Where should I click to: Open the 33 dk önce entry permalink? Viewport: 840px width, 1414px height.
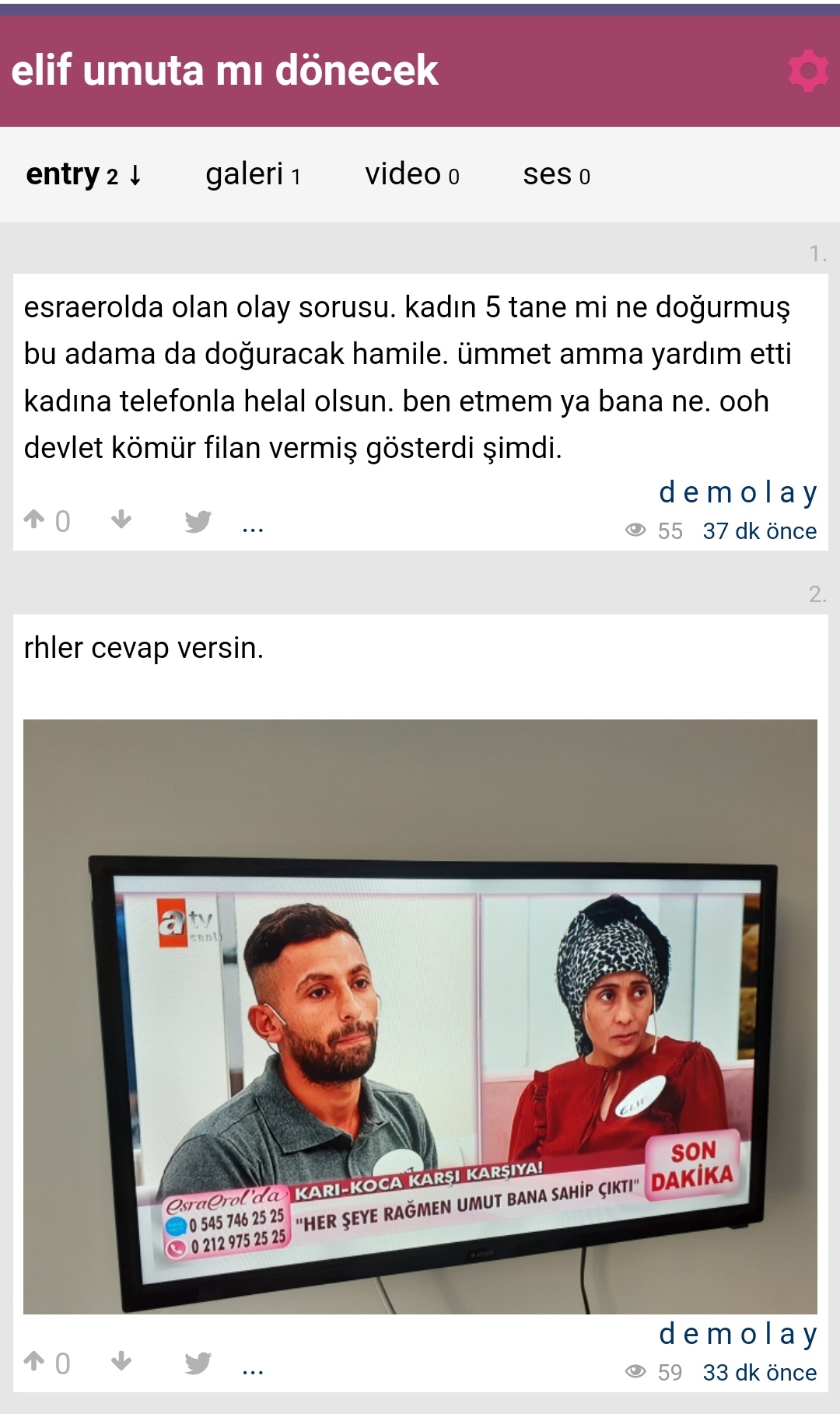coord(759,1373)
